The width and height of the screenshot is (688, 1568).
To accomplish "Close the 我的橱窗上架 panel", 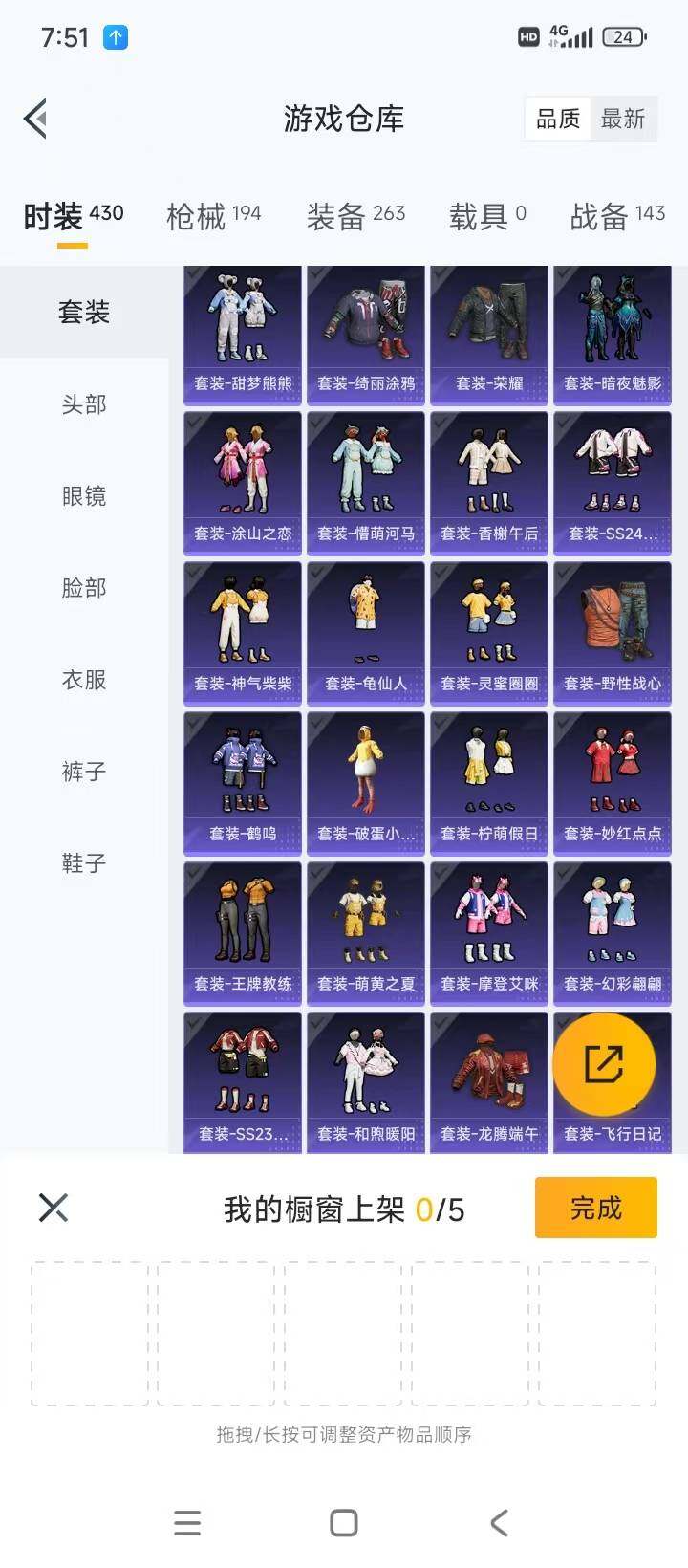I will click(x=54, y=1208).
